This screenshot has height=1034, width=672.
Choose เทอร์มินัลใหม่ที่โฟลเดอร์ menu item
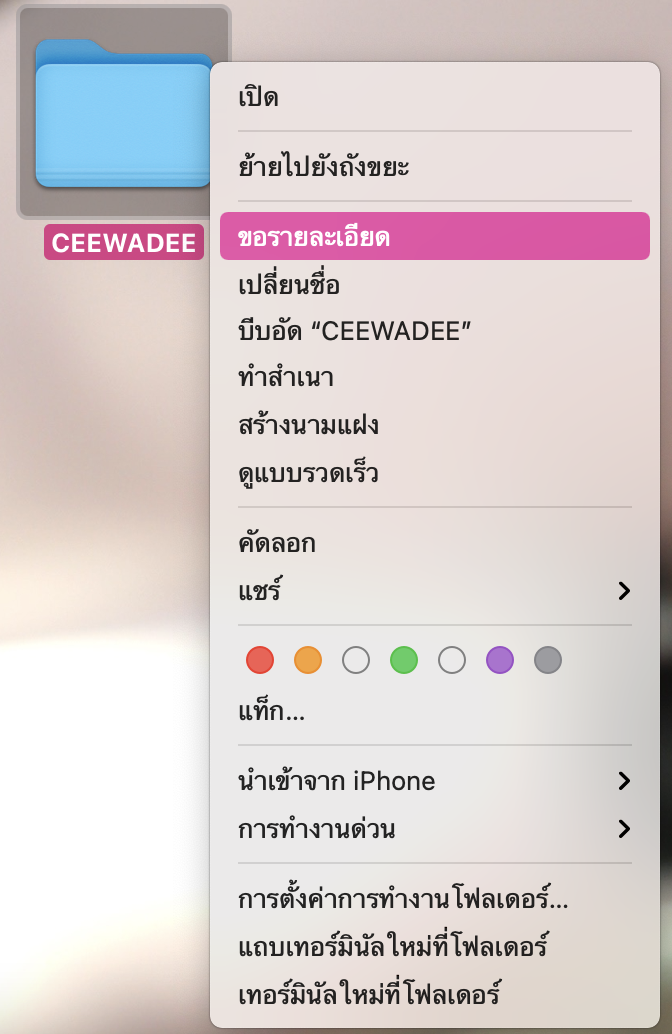coord(368,995)
